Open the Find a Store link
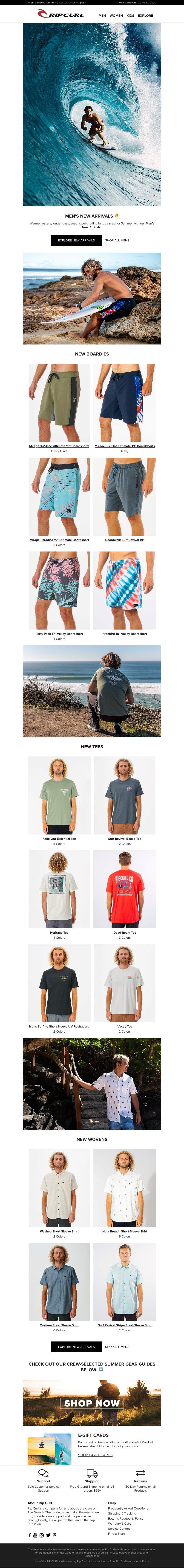 pyautogui.click(x=116, y=1533)
